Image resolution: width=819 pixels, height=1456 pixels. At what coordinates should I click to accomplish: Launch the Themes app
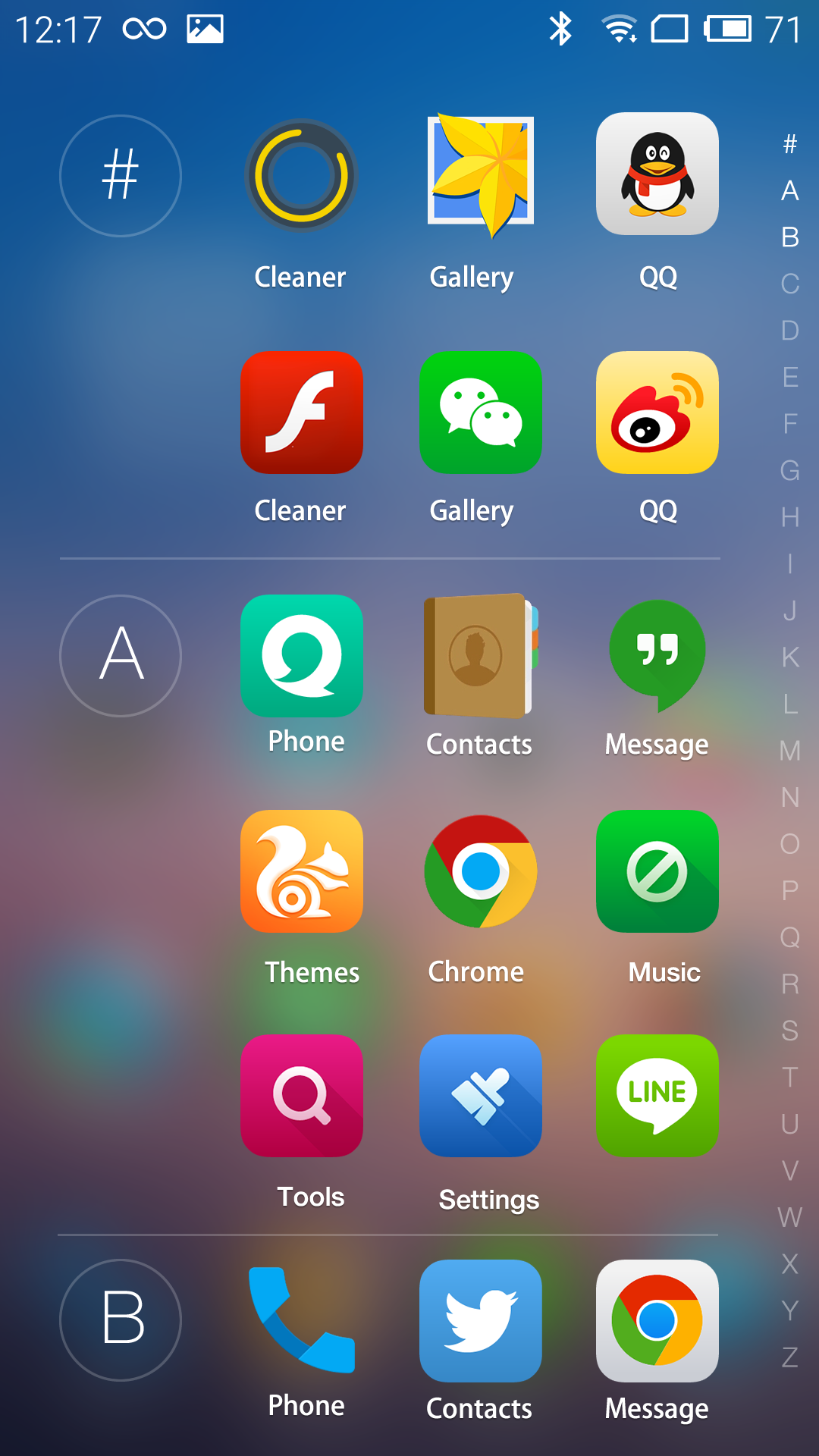[x=301, y=872]
